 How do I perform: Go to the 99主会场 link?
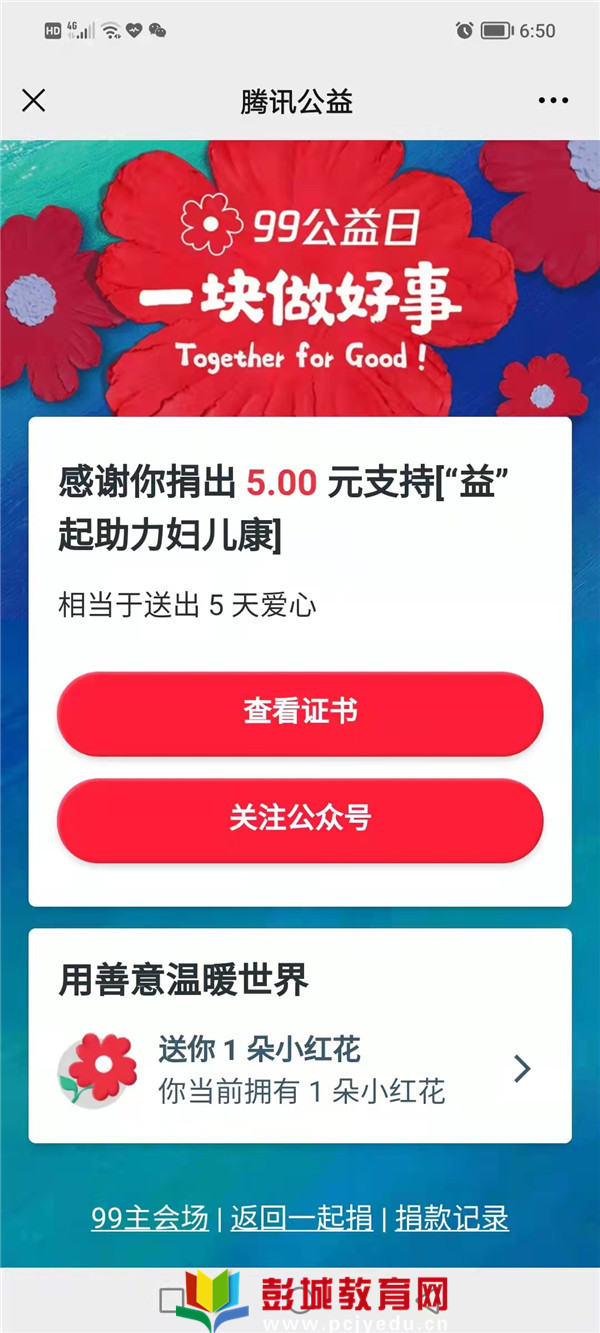150,1218
